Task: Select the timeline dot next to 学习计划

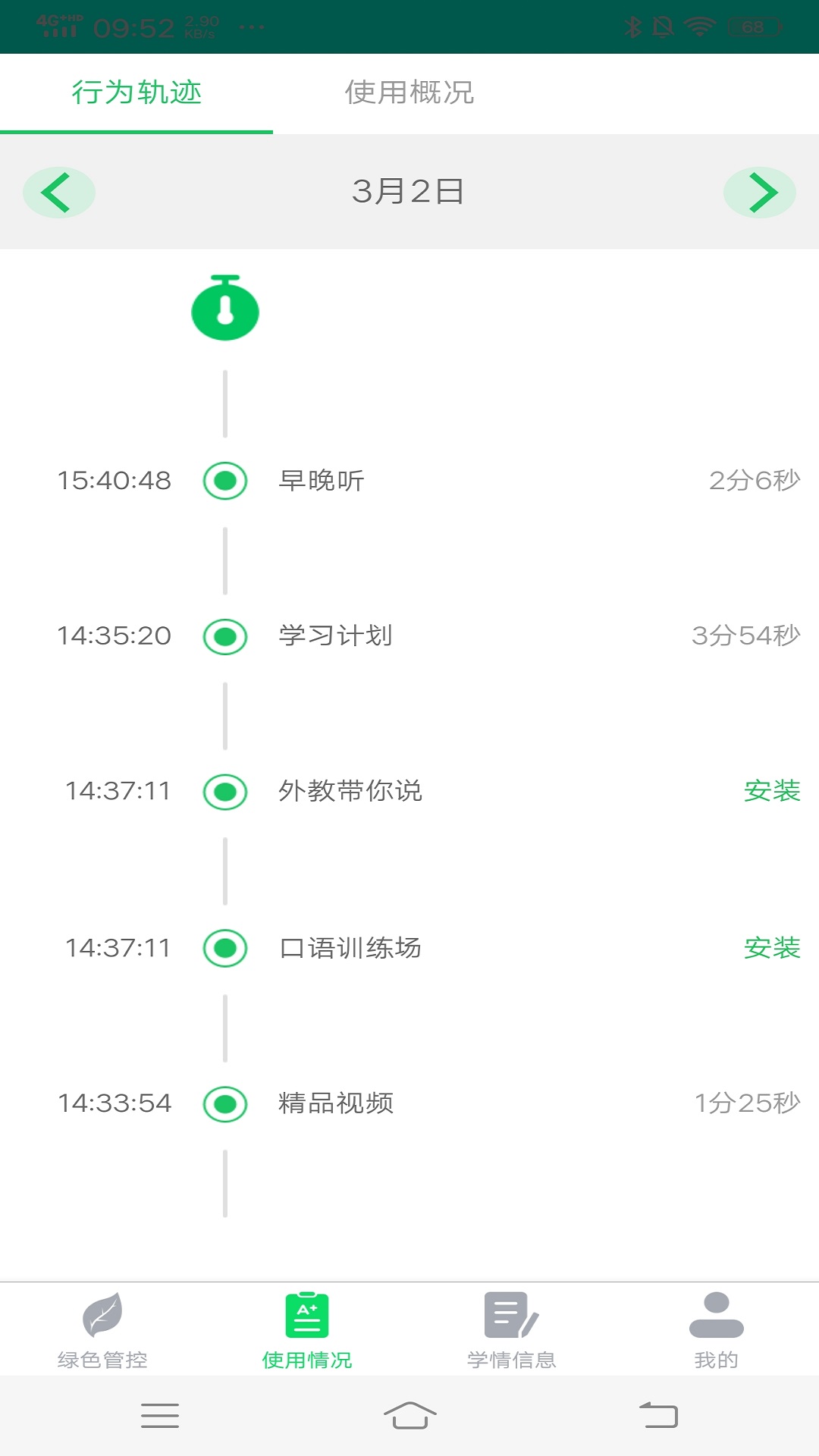Action: click(x=224, y=637)
